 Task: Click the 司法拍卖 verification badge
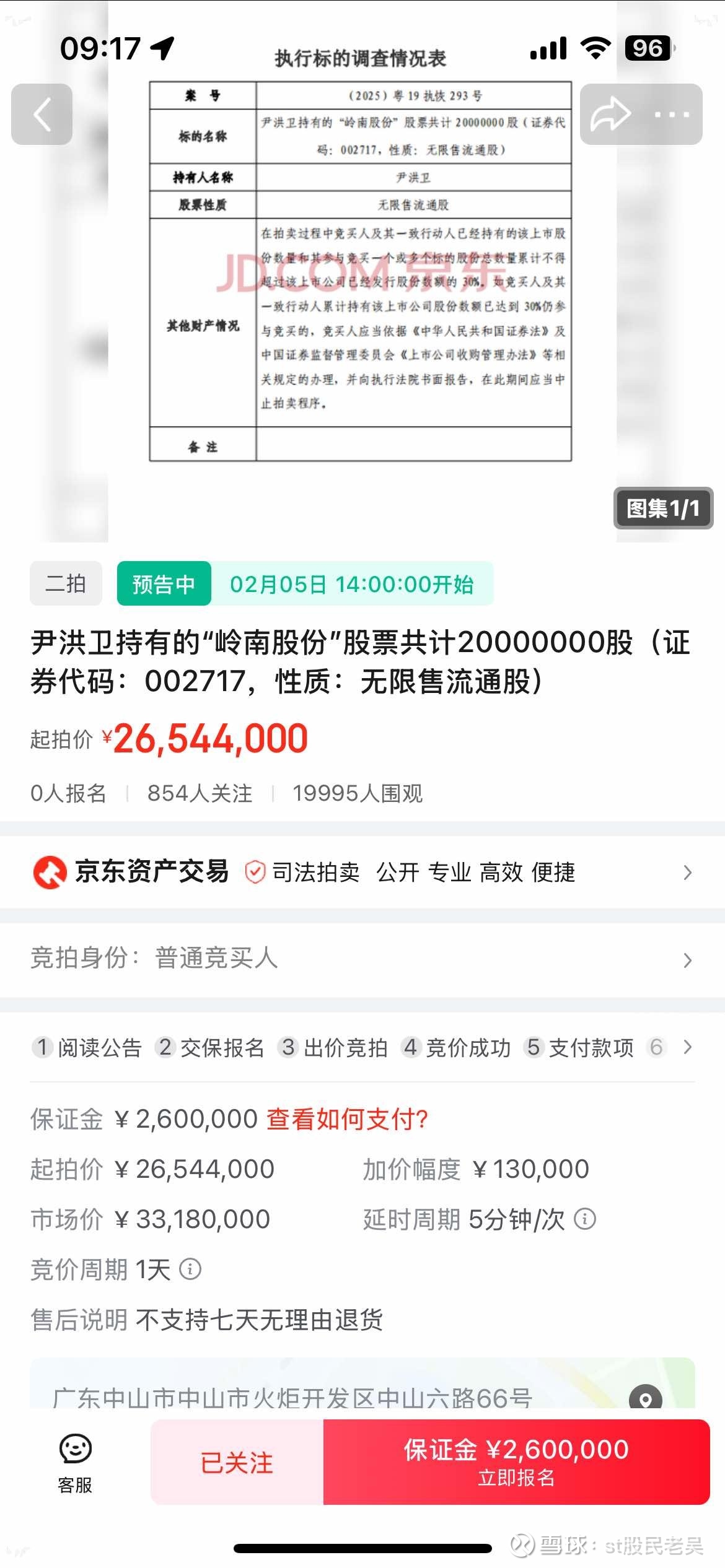tap(255, 872)
